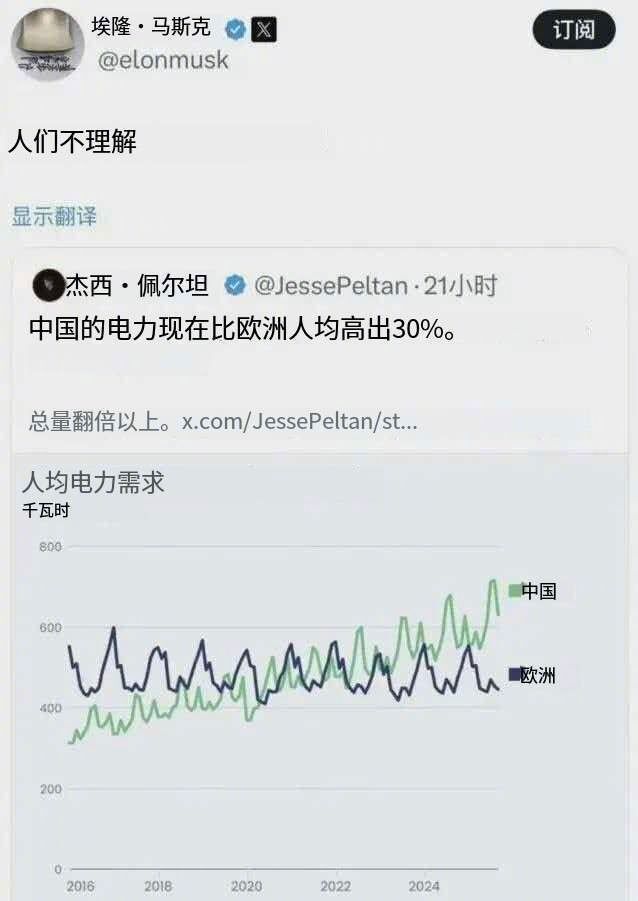Tap 显示翻译 to show translation
This screenshot has height=901, width=638.
point(54,216)
